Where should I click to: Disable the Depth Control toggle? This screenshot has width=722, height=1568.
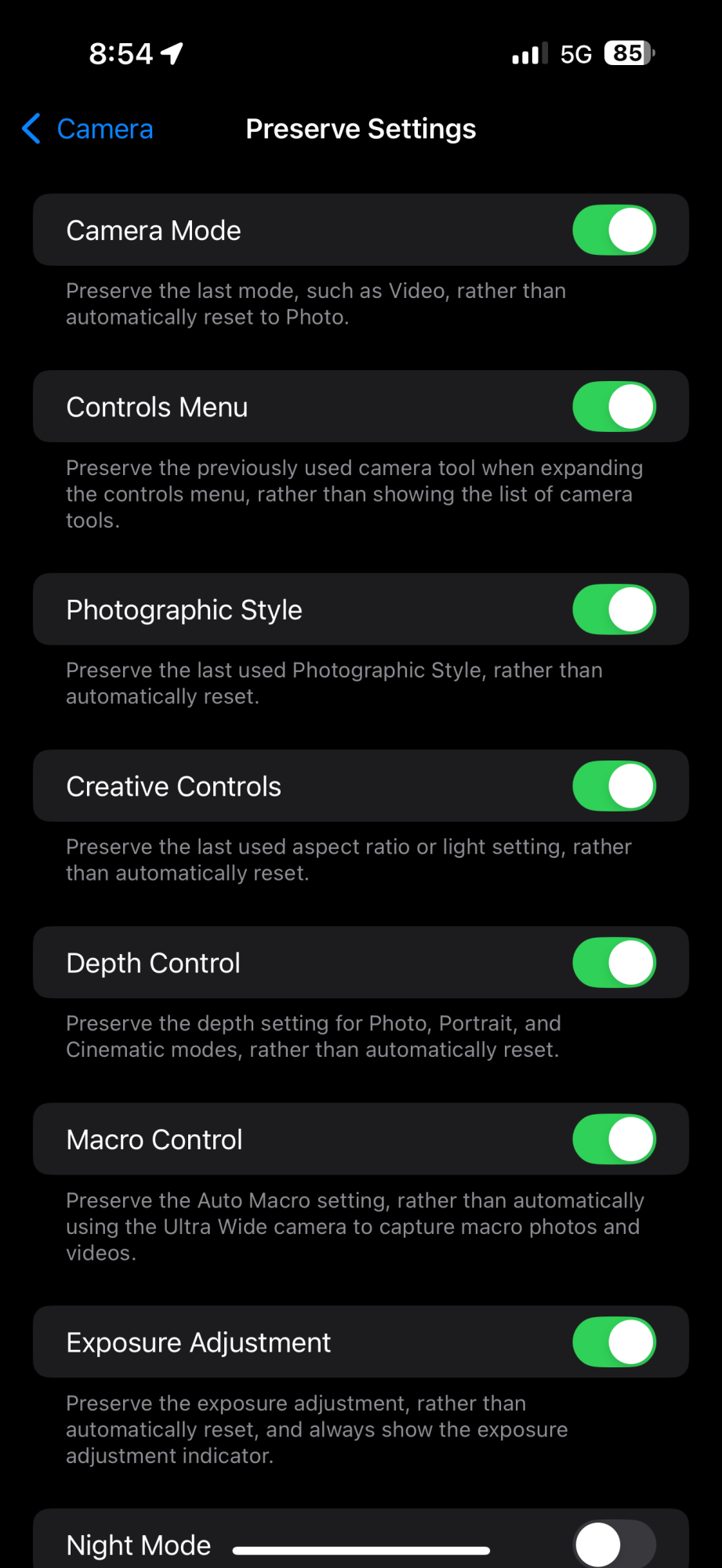point(614,963)
